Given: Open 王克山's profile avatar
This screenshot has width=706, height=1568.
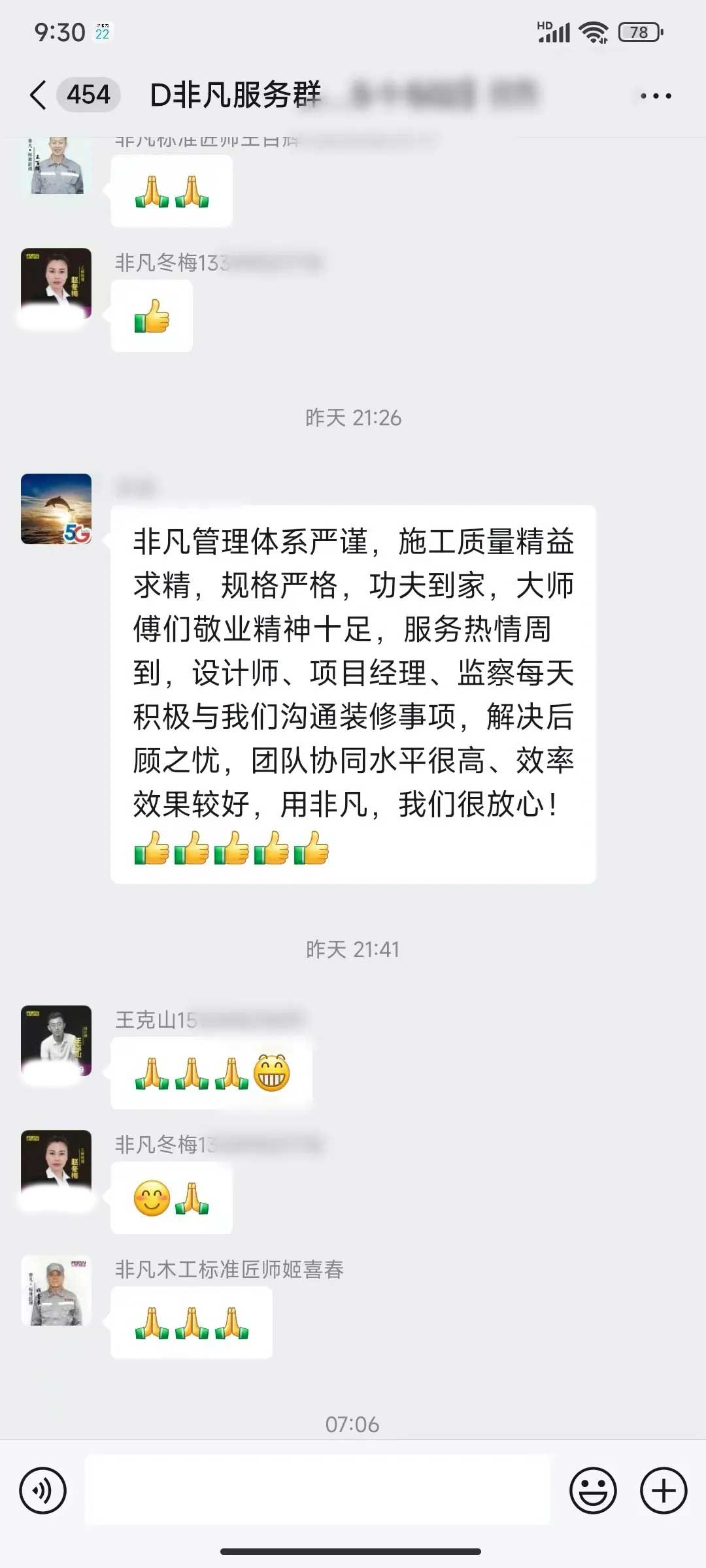Looking at the screenshot, I should coord(56,1040).
